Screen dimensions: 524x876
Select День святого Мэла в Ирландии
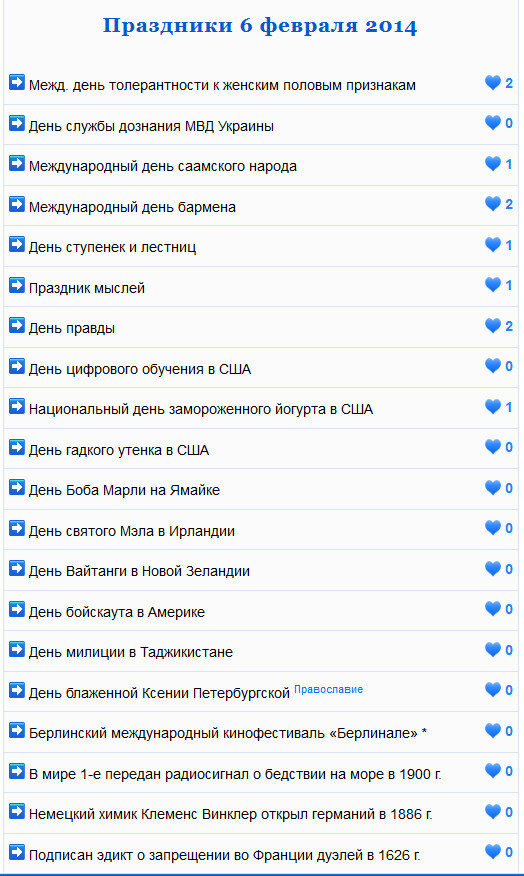click(x=131, y=531)
